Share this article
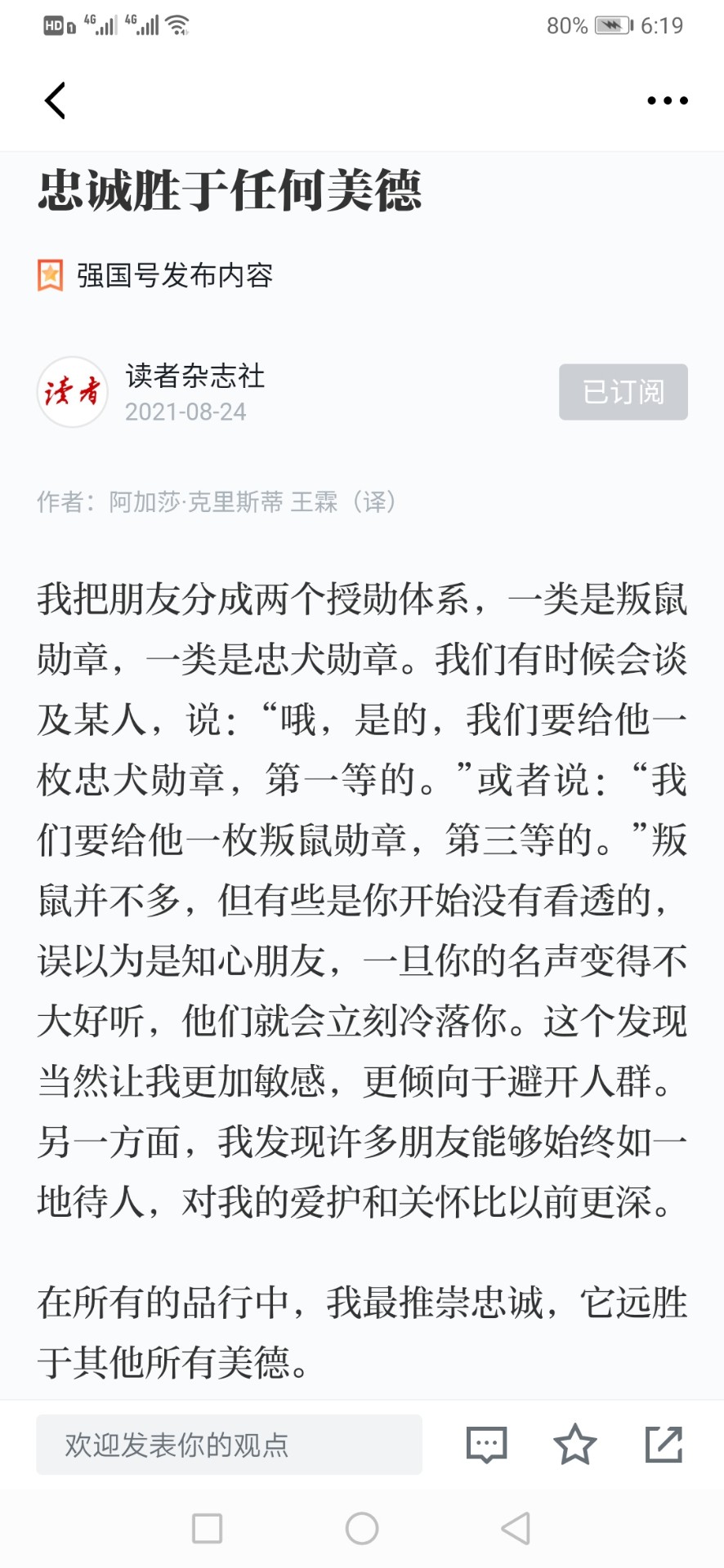Viewport: 724px width, 1568px height. pos(664,1444)
